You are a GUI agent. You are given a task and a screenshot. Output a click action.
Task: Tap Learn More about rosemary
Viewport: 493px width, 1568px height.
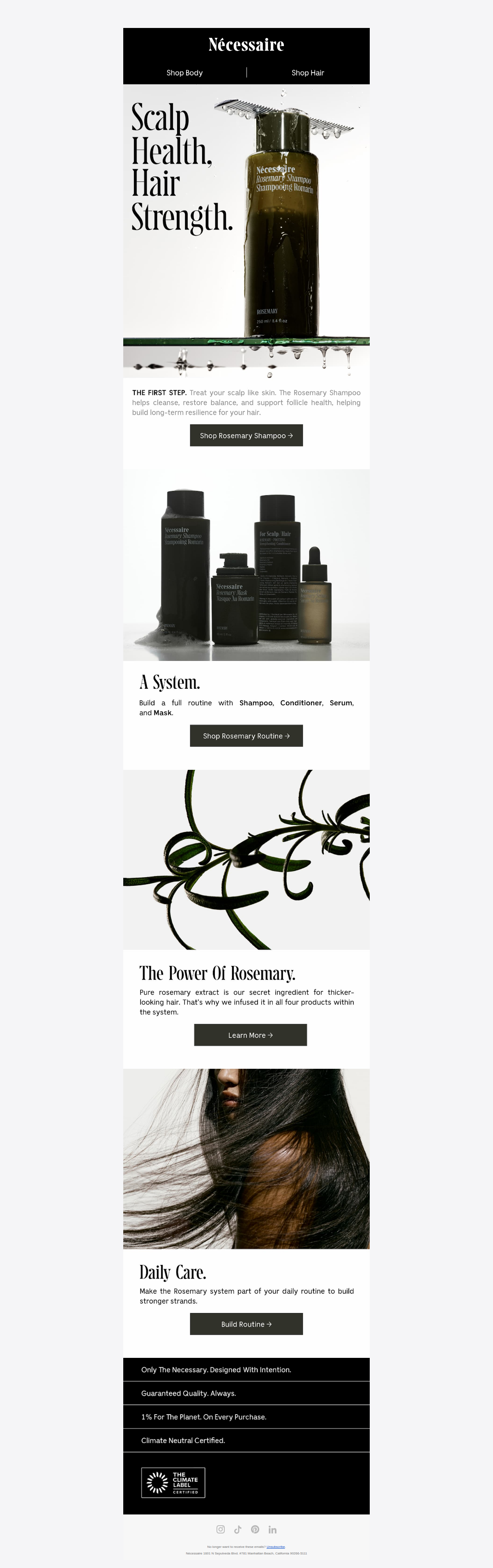coord(251,1035)
